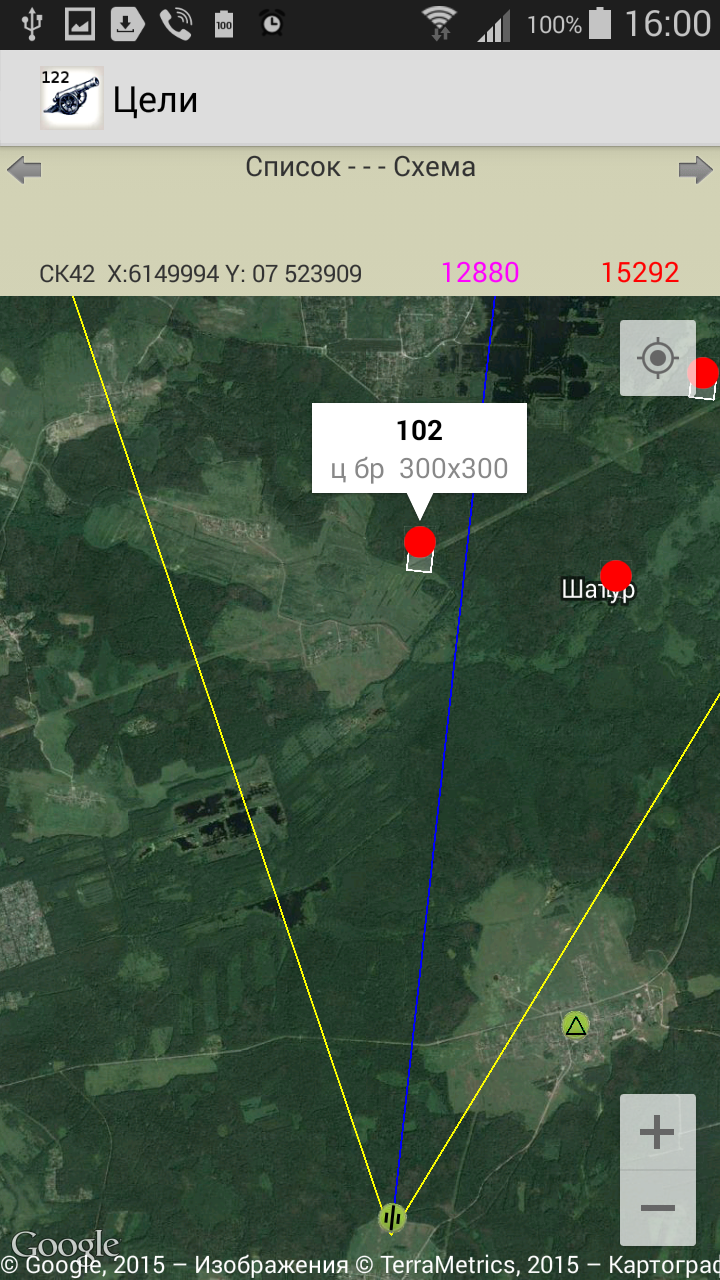The image size is (720, 1280).
Task: Select the red target marker near Шатур
Action: (616, 575)
